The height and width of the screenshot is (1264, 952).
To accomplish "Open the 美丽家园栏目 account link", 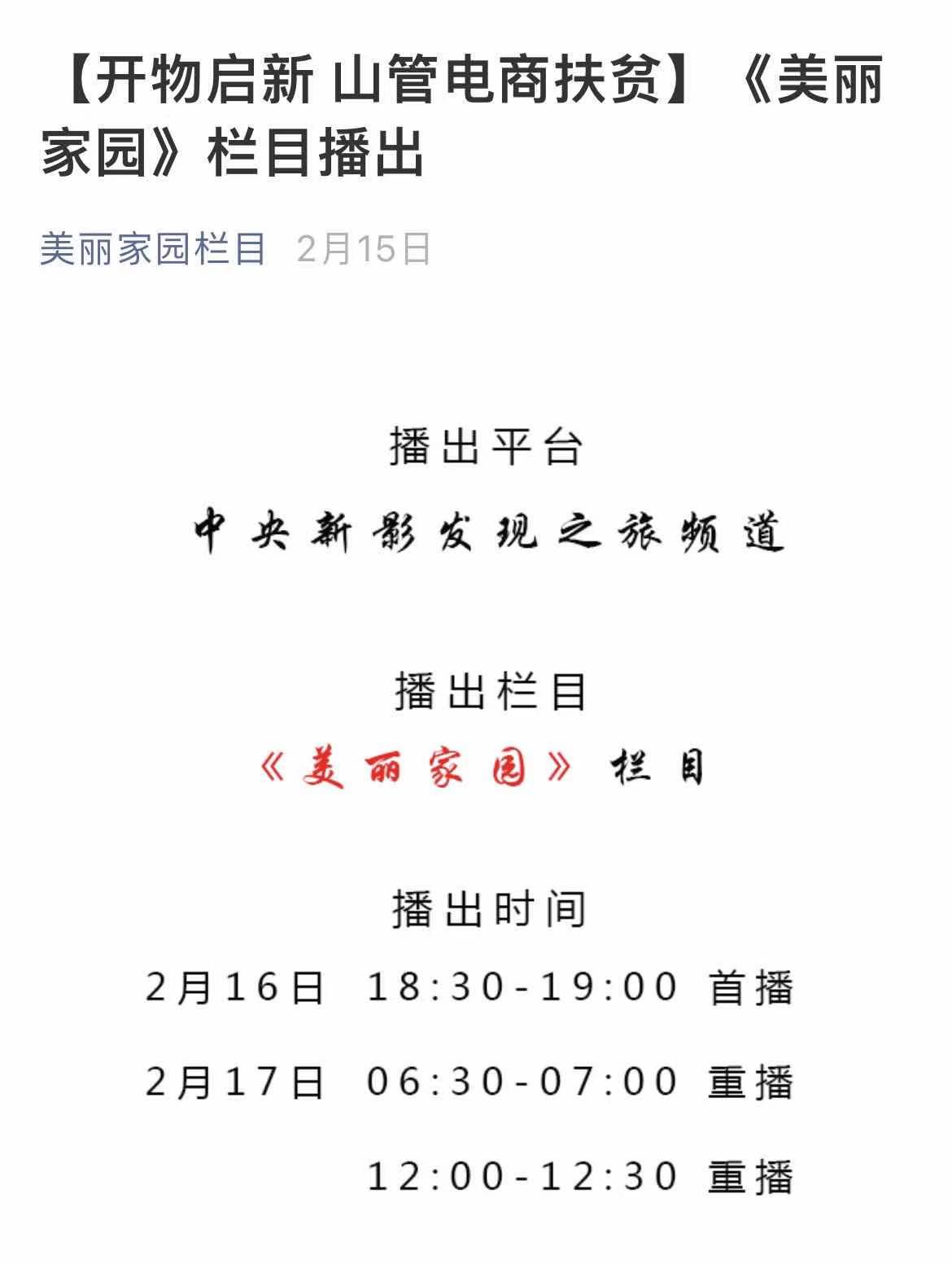I will [x=153, y=249].
